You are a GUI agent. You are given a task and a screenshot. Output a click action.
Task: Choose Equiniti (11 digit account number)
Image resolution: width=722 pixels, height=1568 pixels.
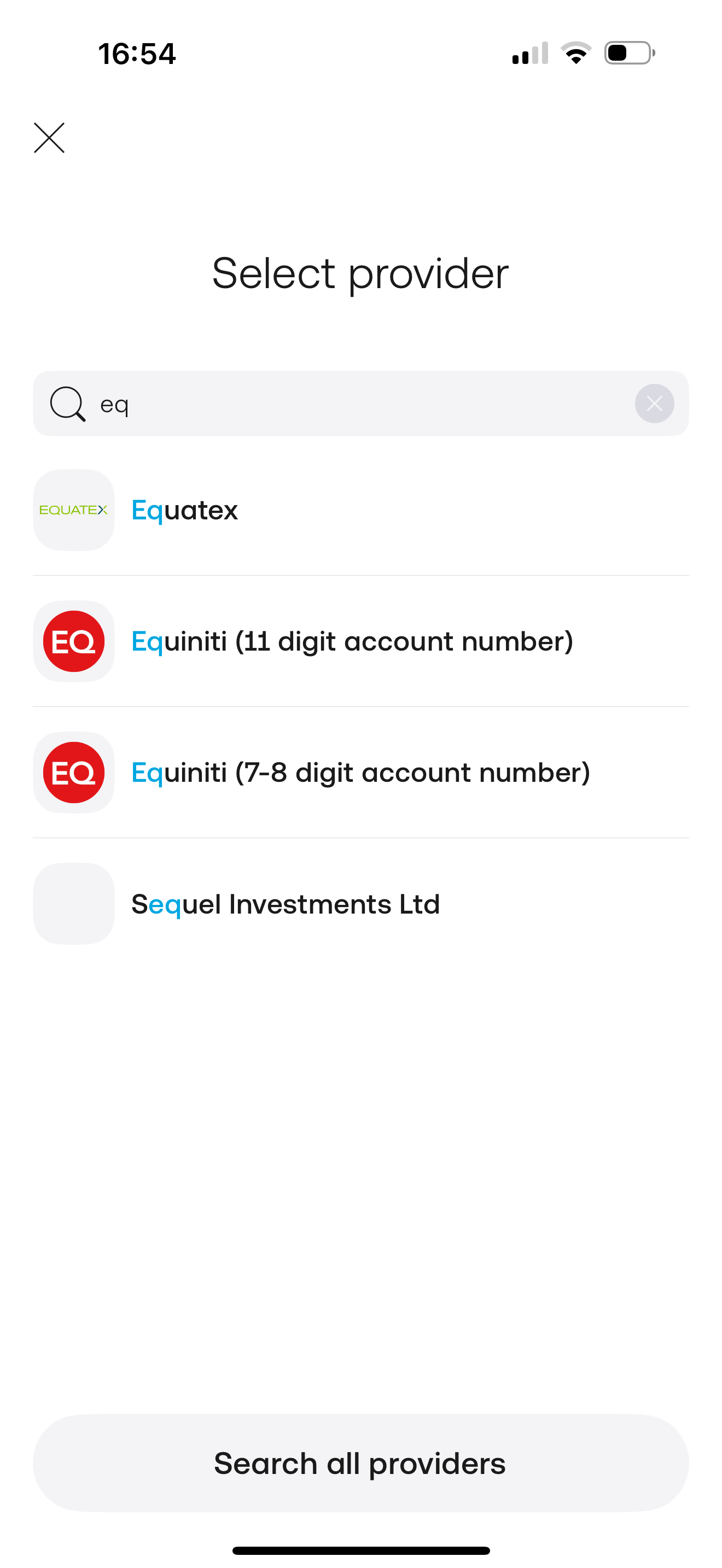pyautogui.click(x=360, y=641)
